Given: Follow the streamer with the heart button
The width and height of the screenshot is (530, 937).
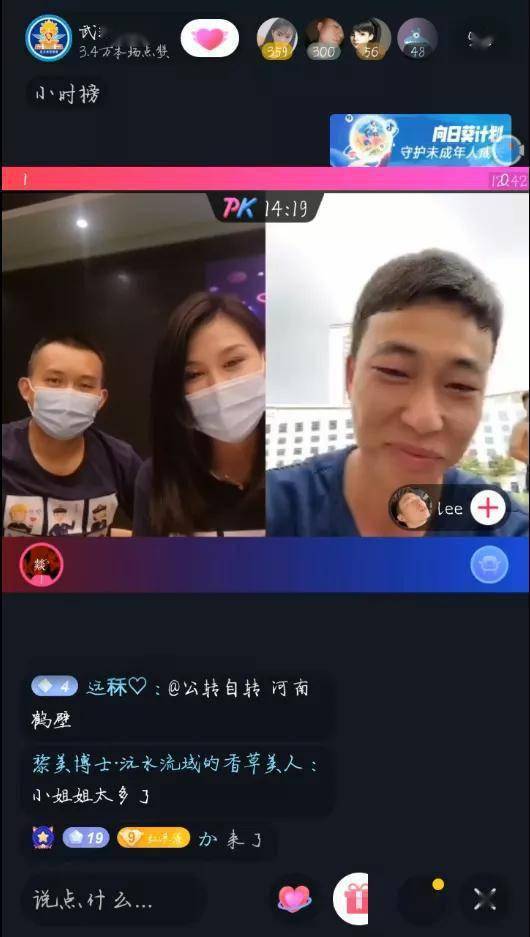Looking at the screenshot, I should [x=209, y=39].
